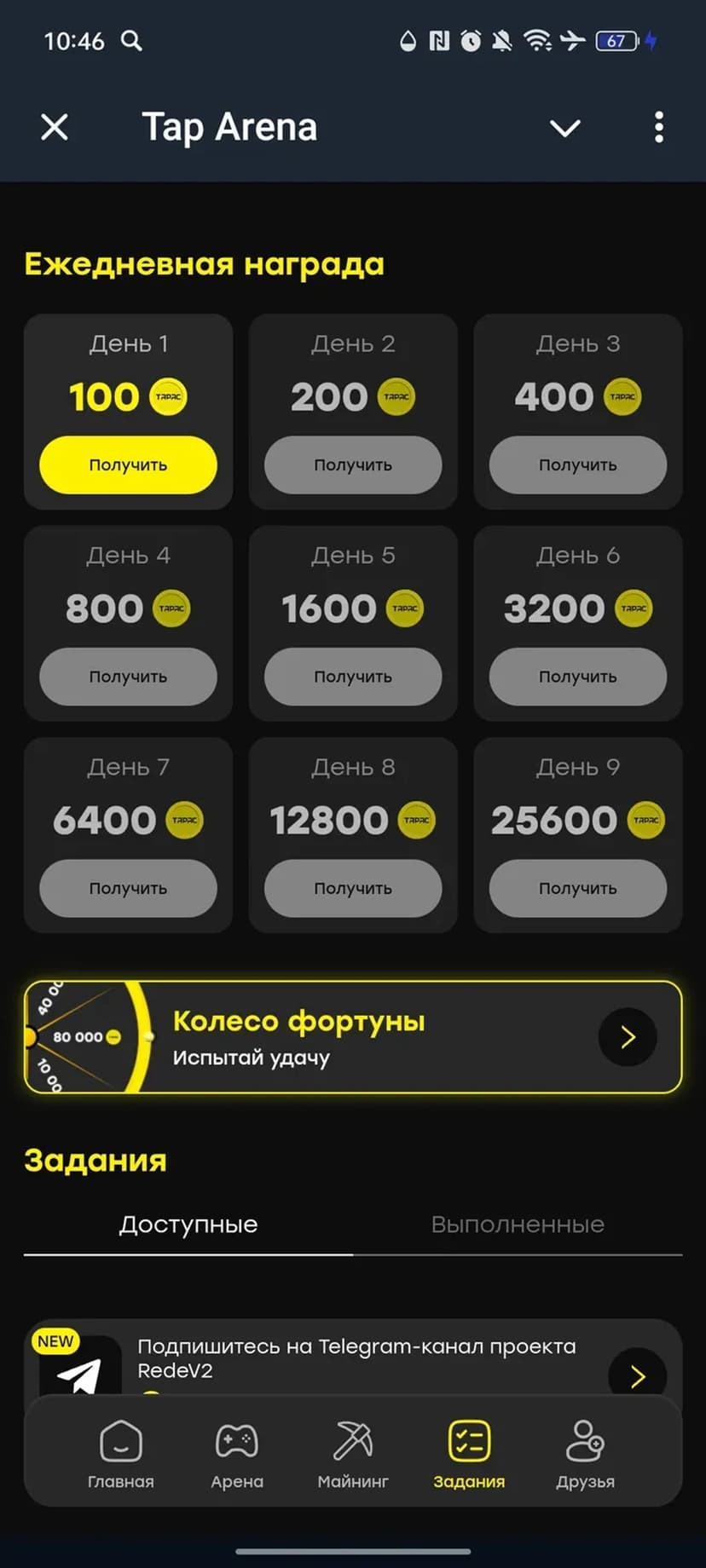This screenshot has width=706, height=1568.
Task: Tap Получить under День 5
Action: 353,676
